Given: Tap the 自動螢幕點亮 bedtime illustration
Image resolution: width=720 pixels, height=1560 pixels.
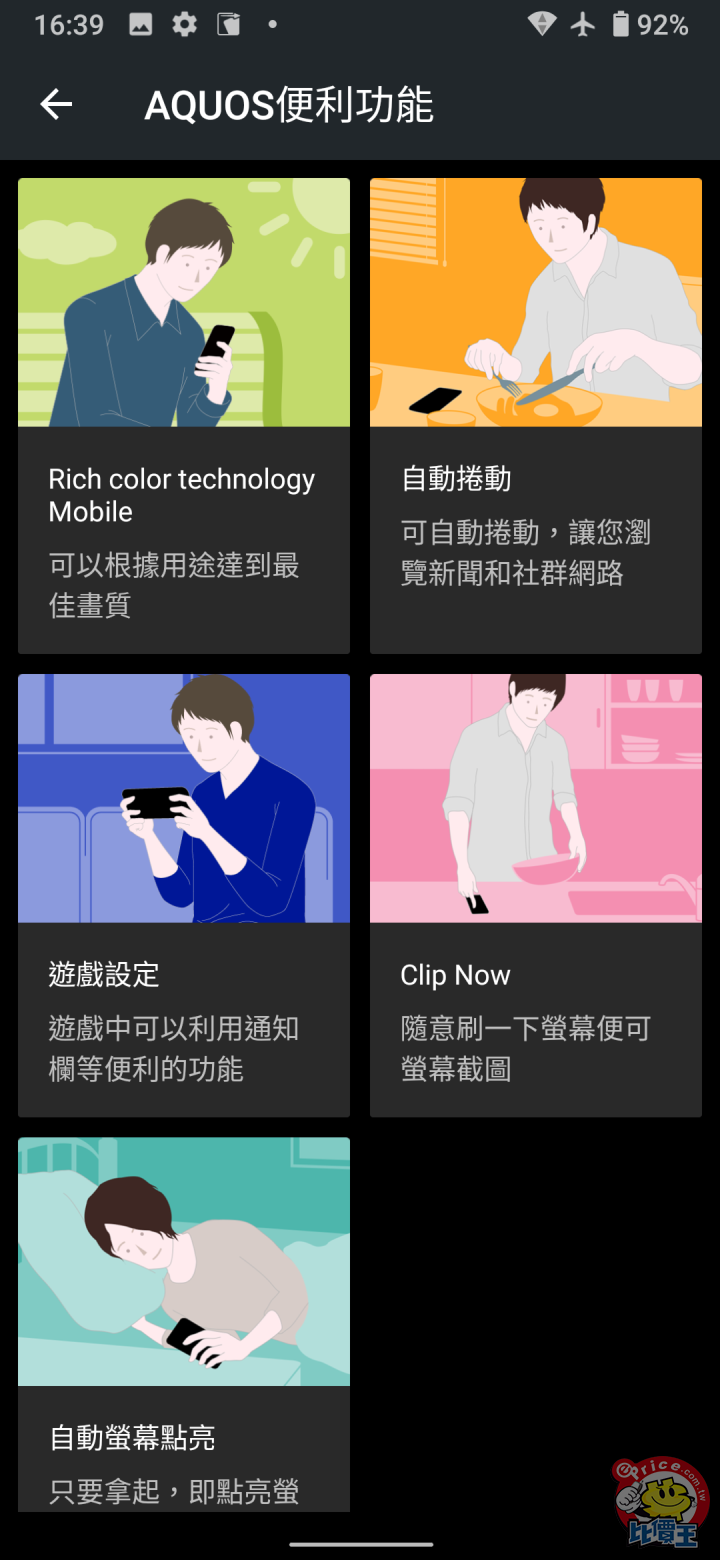Looking at the screenshot, I should (184, 1261).
